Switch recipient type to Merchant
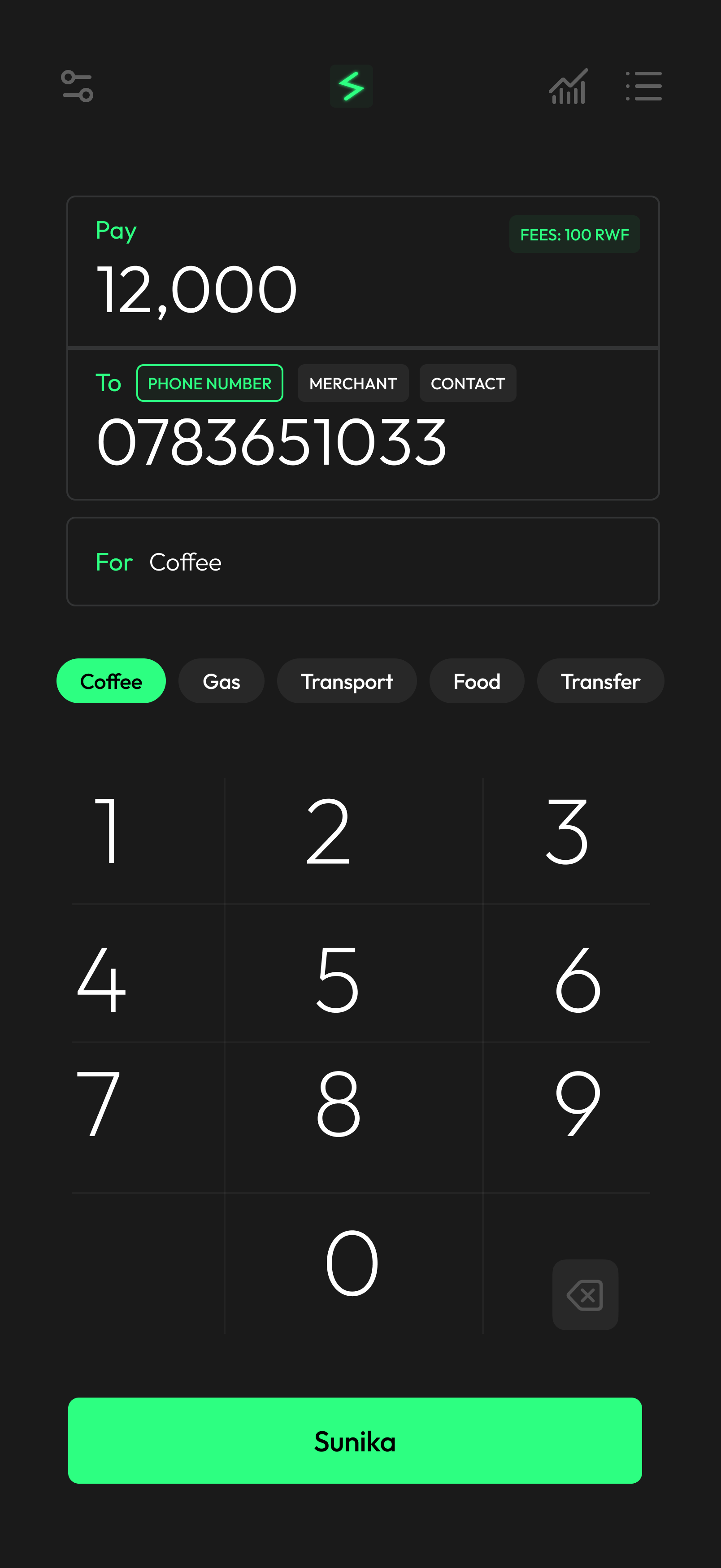Image resolution: width=721 pixels, height=1568 pixels. point(353,383)
